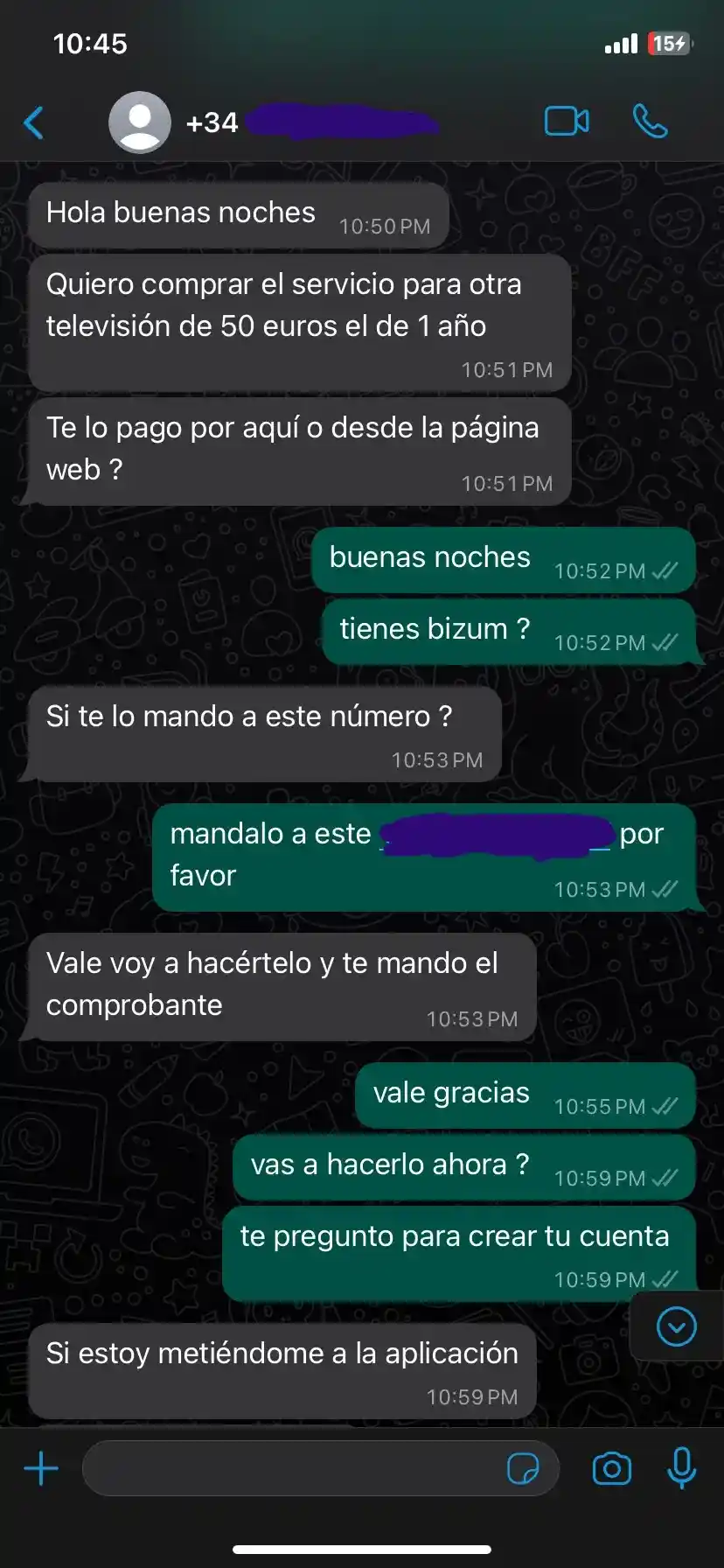Start a voice call
This screenshot has width=724, height=1568.
pyautogui.click(x=652, y=122)
